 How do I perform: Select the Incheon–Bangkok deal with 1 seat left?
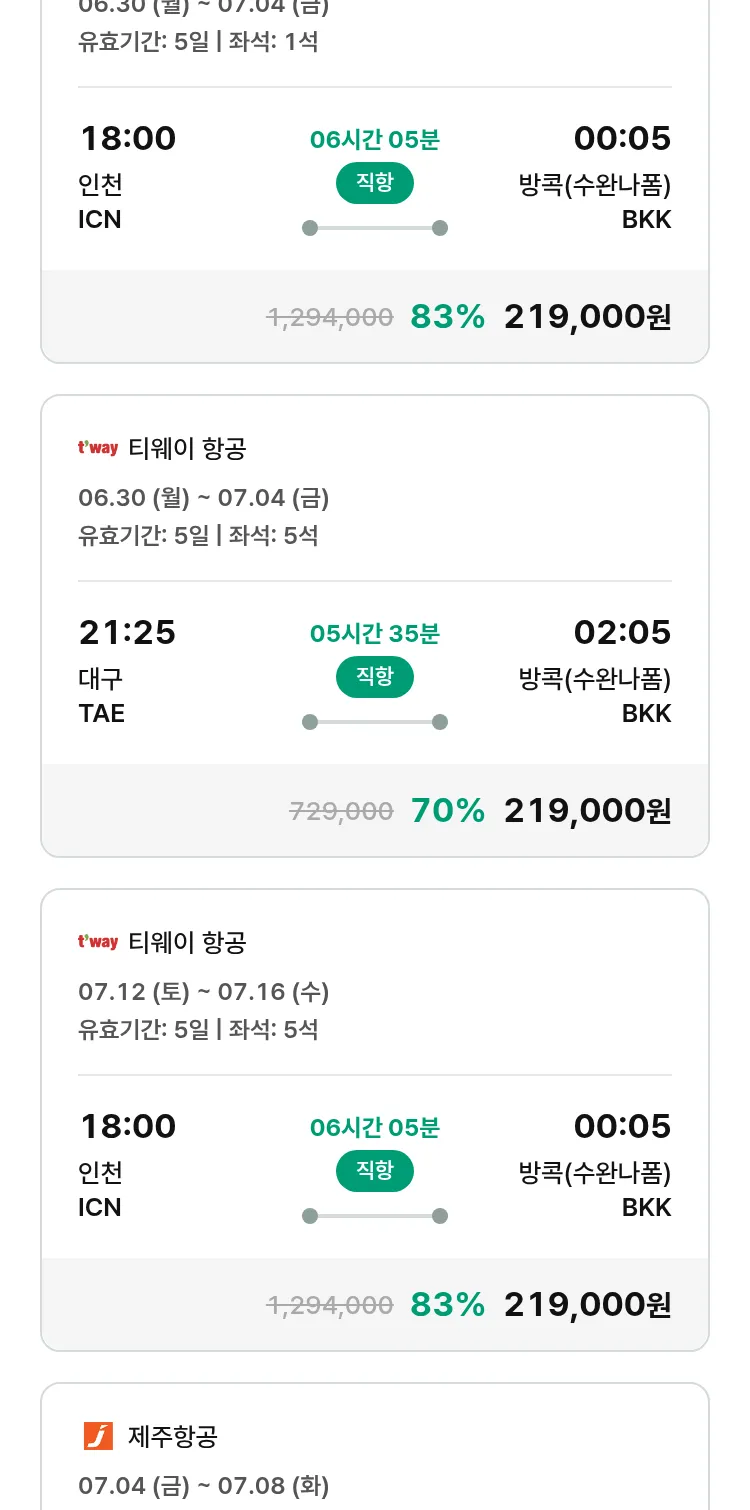point(375,180)
